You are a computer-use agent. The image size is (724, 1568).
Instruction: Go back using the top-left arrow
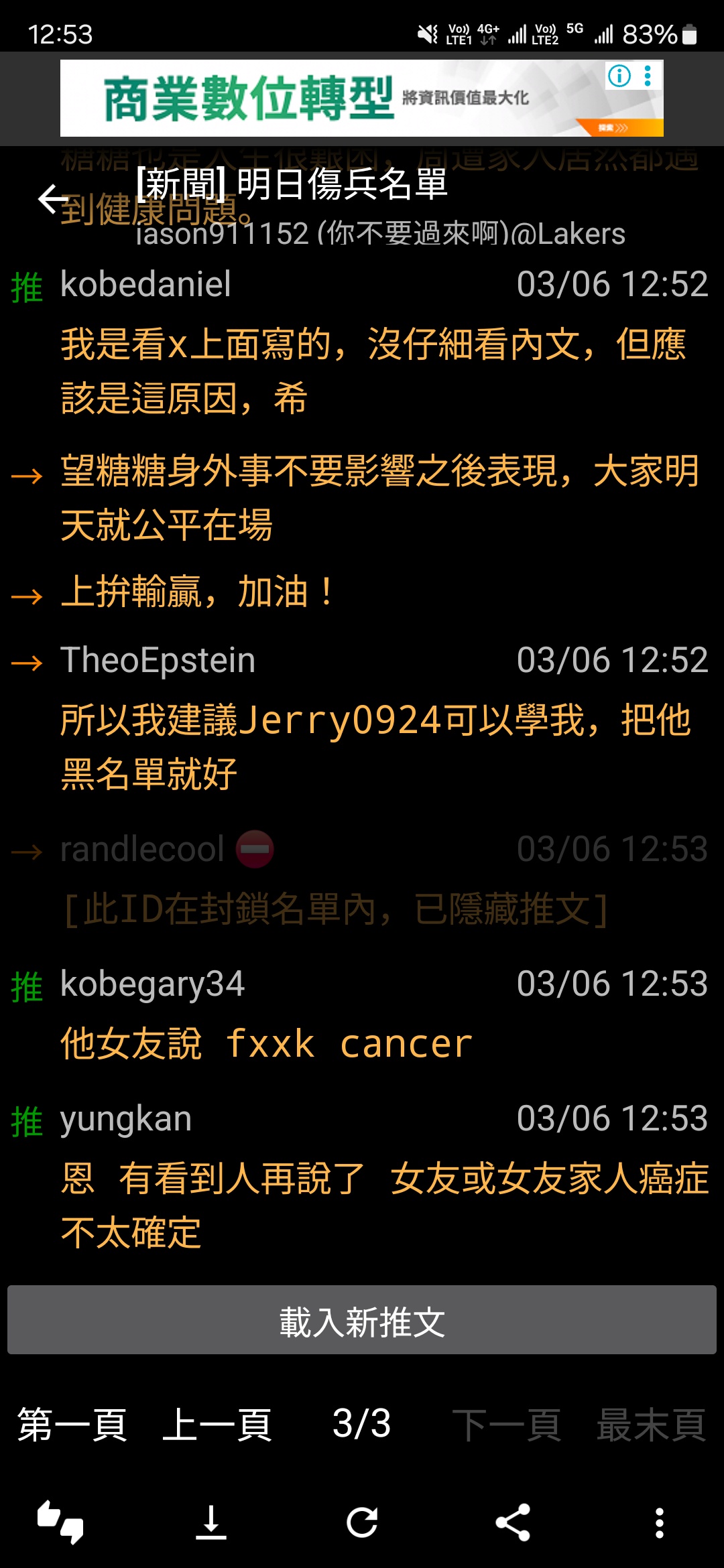click(x=52, y=199)
